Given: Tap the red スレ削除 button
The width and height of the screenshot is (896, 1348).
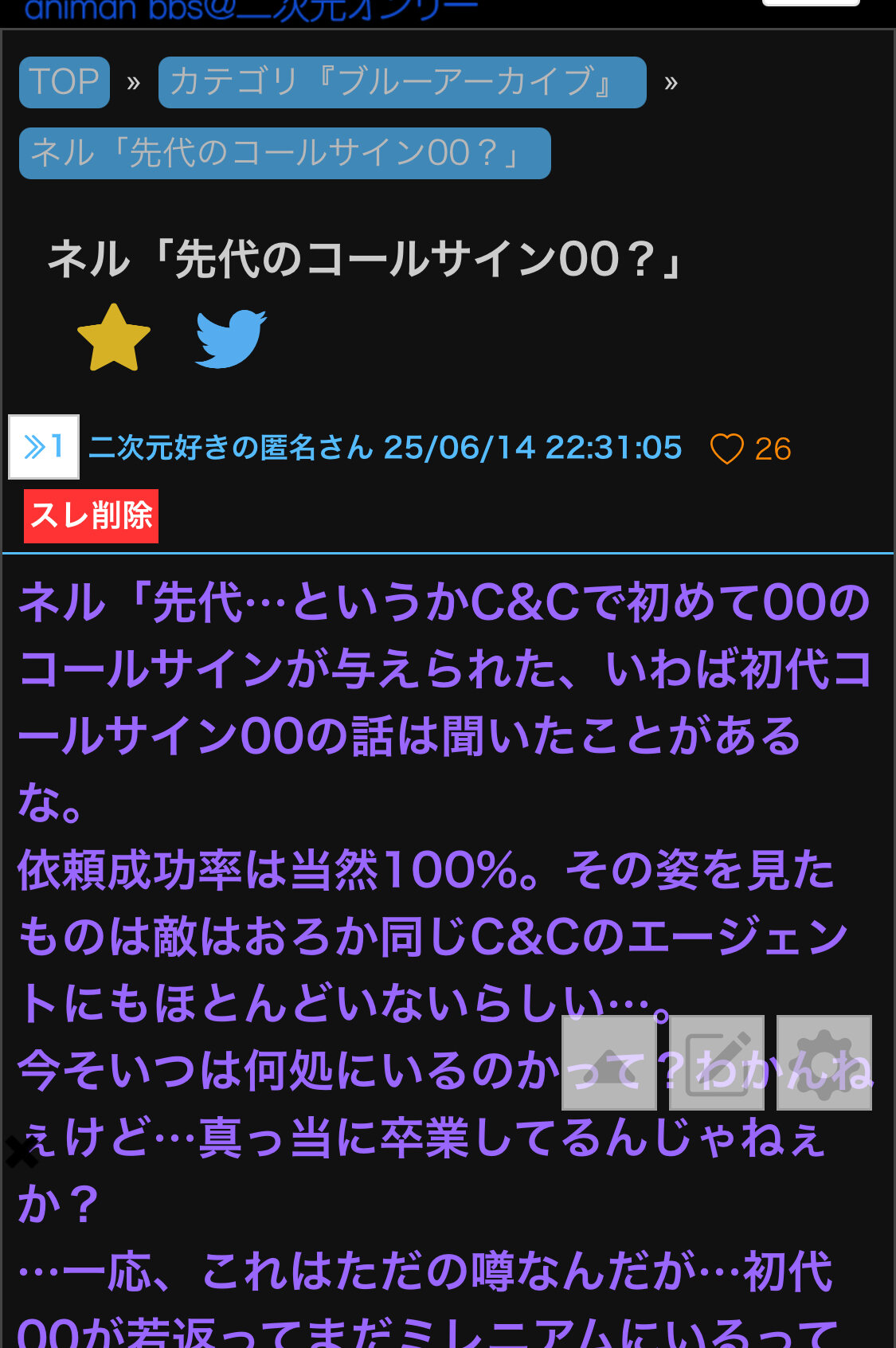Looking at the screenshot, I should pyautogui.click(x=91, y=516).
